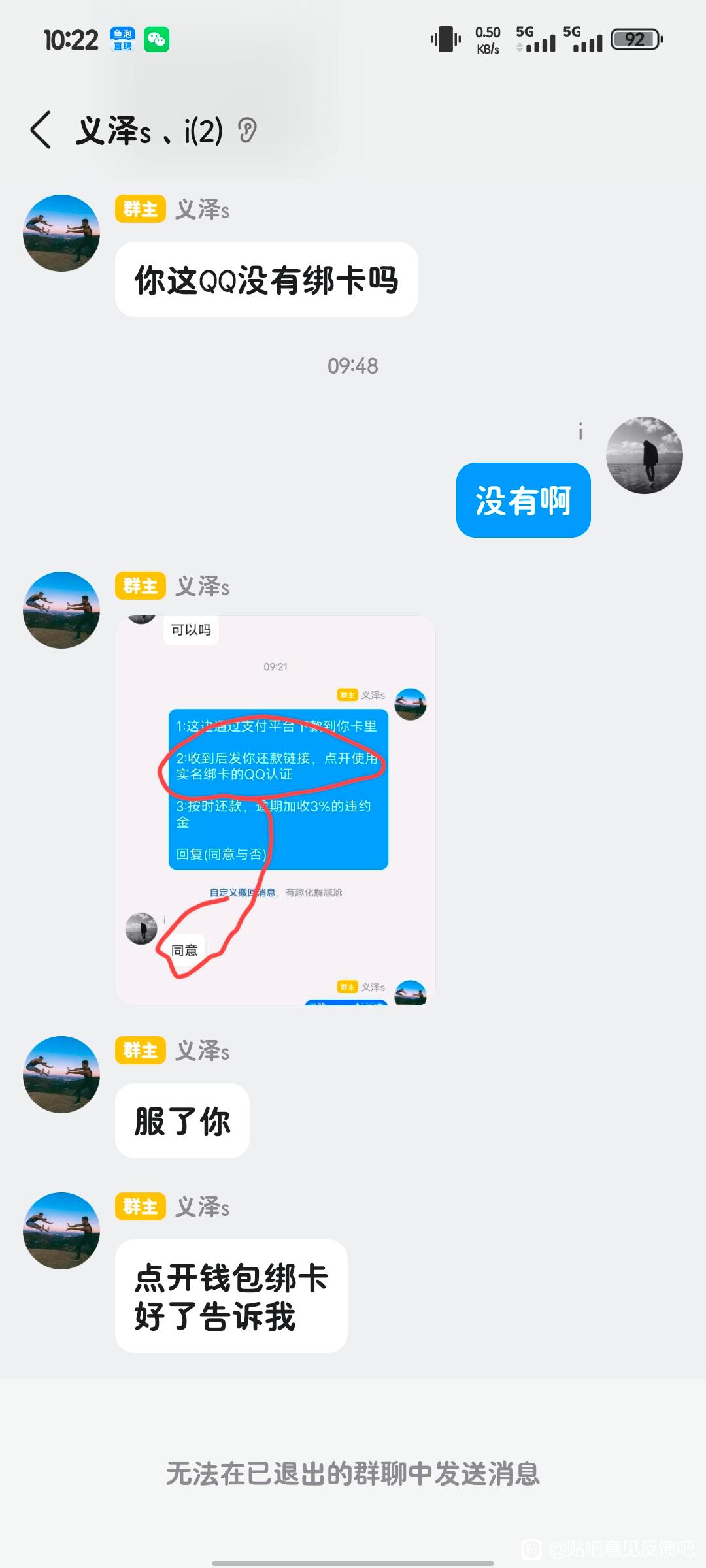This screenshot has width=706, height=1568.
Task: View 义泽s profile from the 服了你 message
Action: tap(61, 1075)
